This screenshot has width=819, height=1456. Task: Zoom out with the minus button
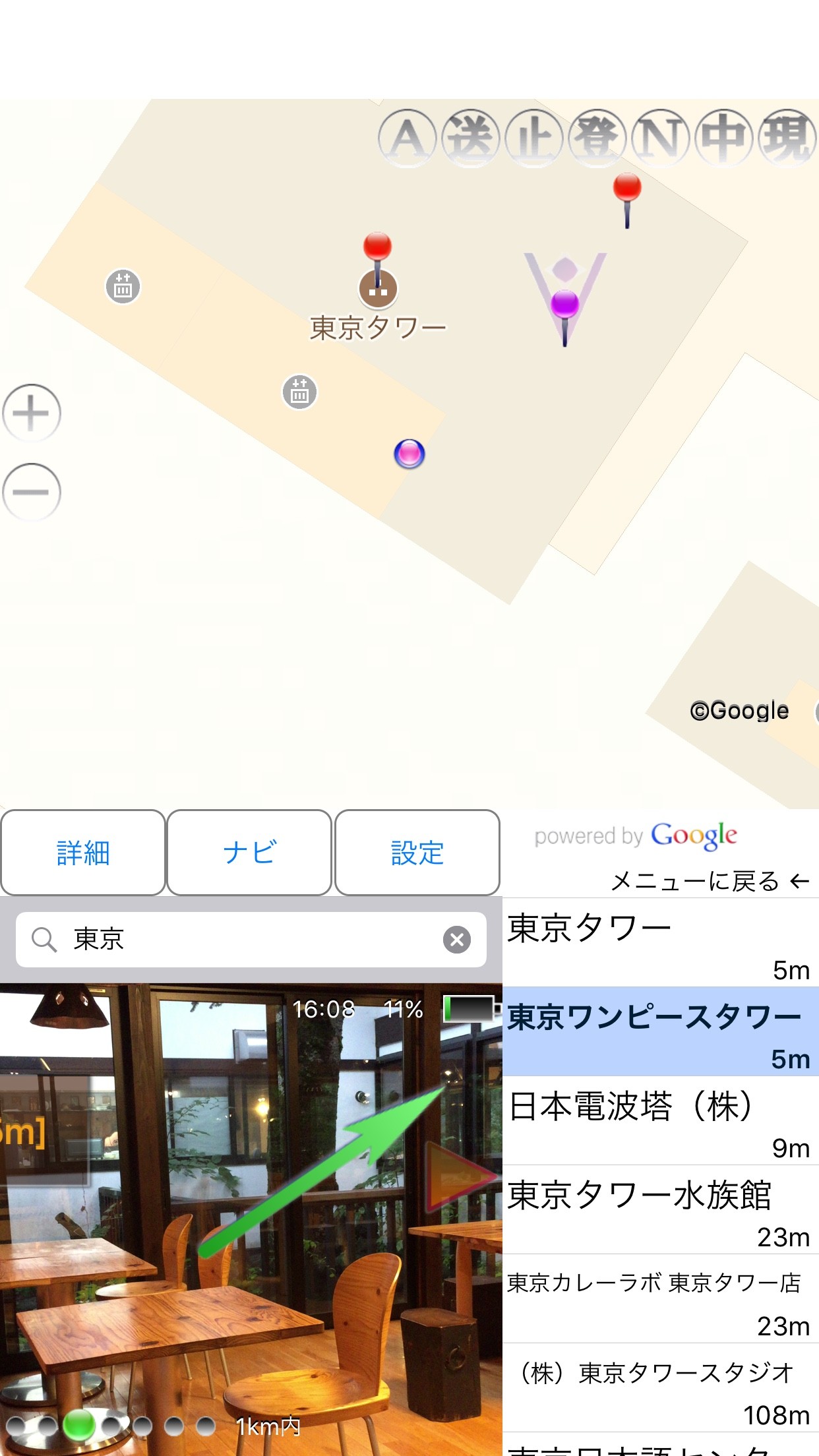point(31,492)
